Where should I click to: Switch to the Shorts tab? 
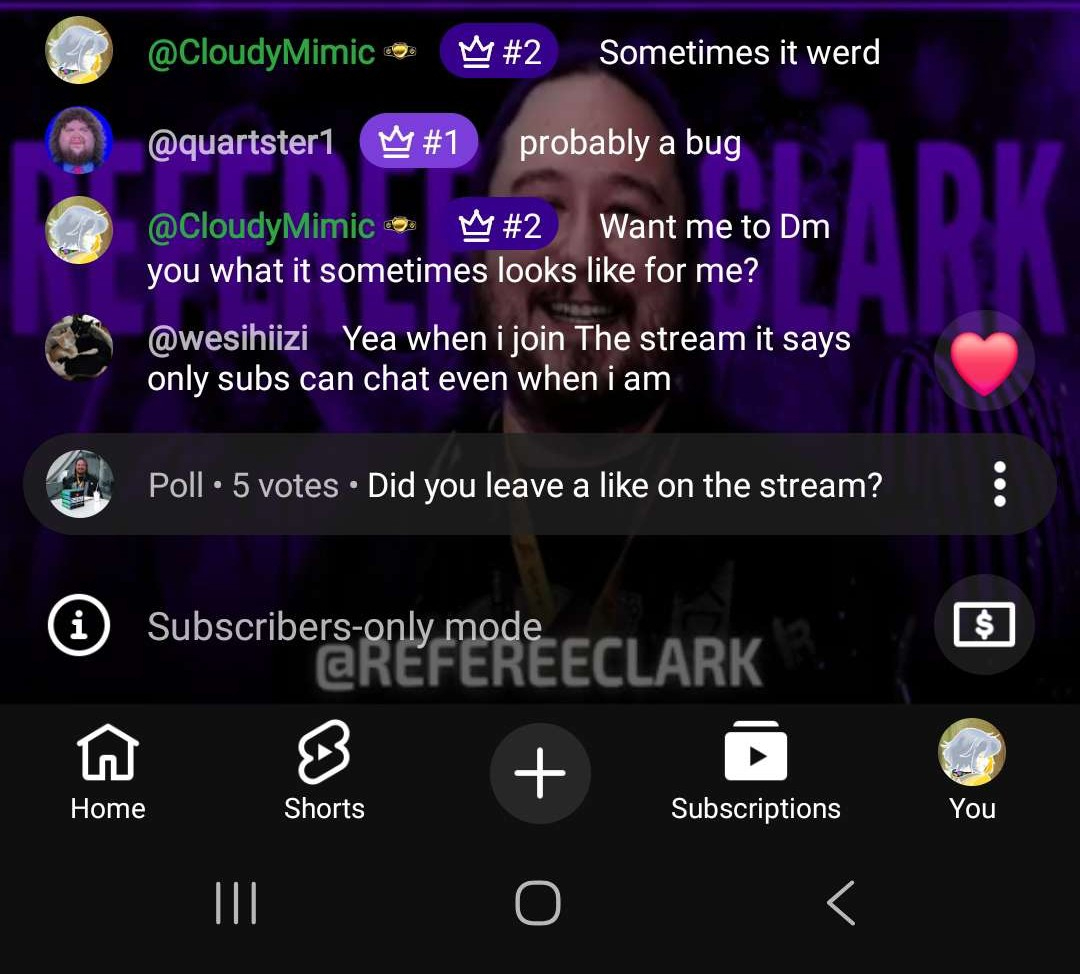tap(324, 772)
